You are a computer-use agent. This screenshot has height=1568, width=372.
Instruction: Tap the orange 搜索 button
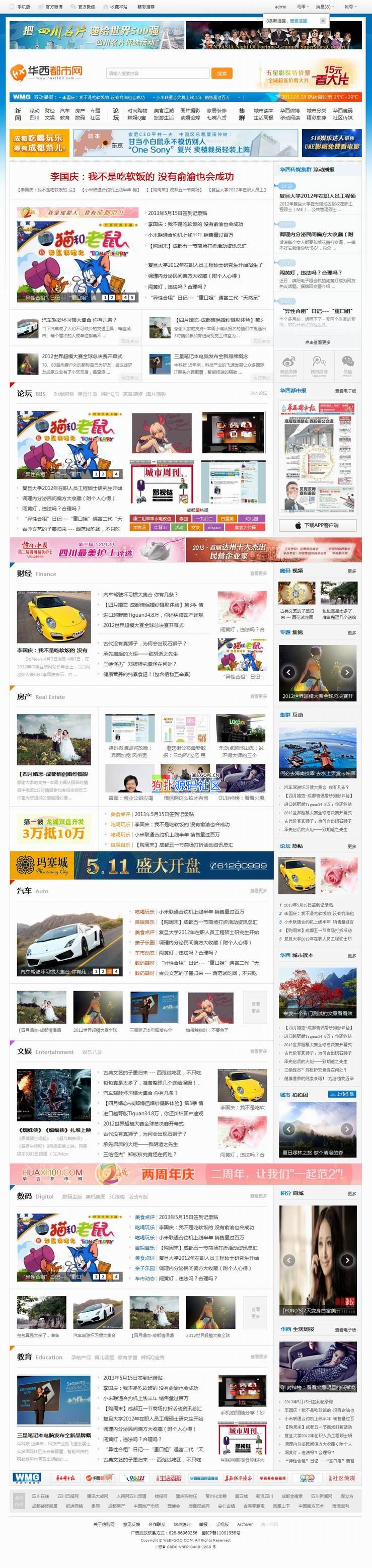click(x=222, y=74)
